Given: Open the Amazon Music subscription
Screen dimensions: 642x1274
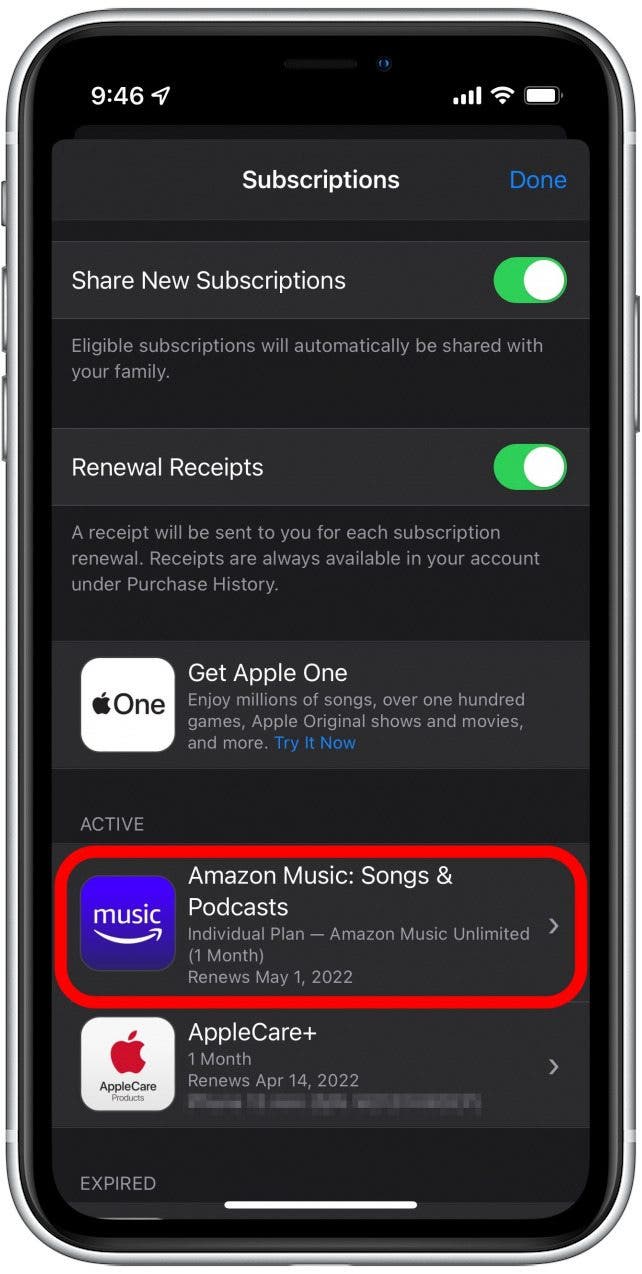Looking at the screenshot, I should click(x=320, y=925).
